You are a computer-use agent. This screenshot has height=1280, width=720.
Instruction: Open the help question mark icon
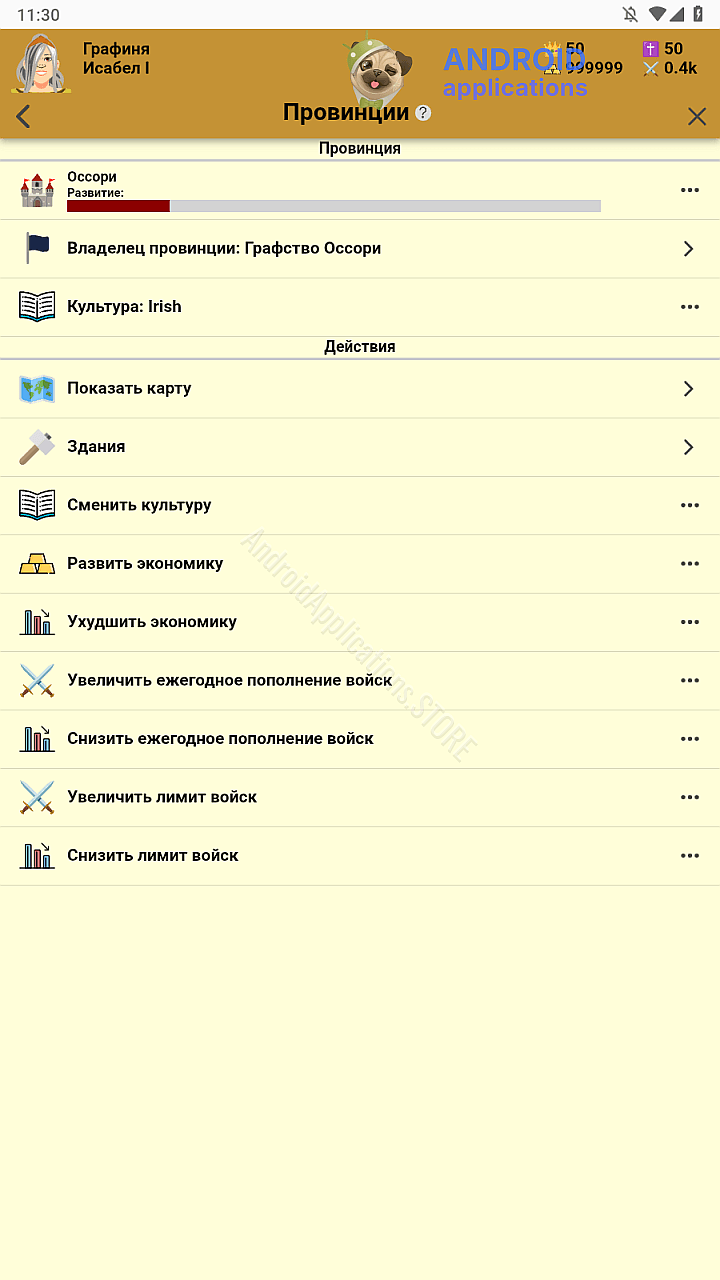(423, 113)
